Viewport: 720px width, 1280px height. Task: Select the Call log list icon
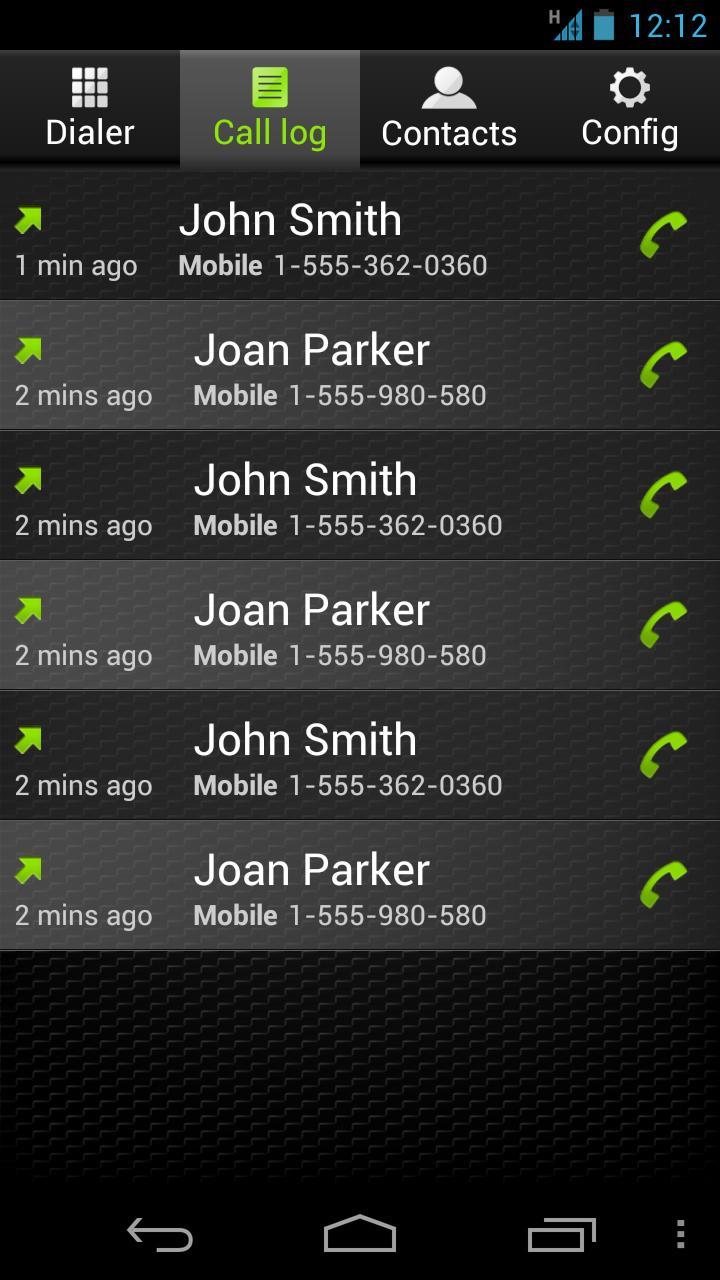tap(270, 86)
